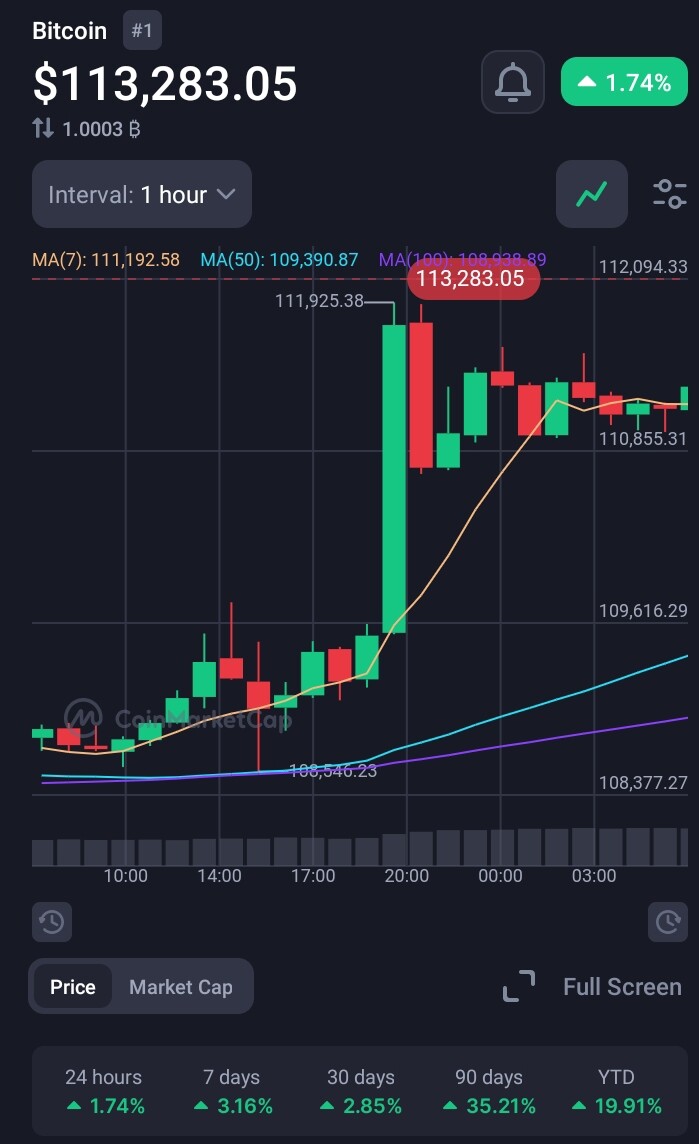Open chart in Full Screen
This screenshot has width=699, height=1144.
(x=592, y=987)
